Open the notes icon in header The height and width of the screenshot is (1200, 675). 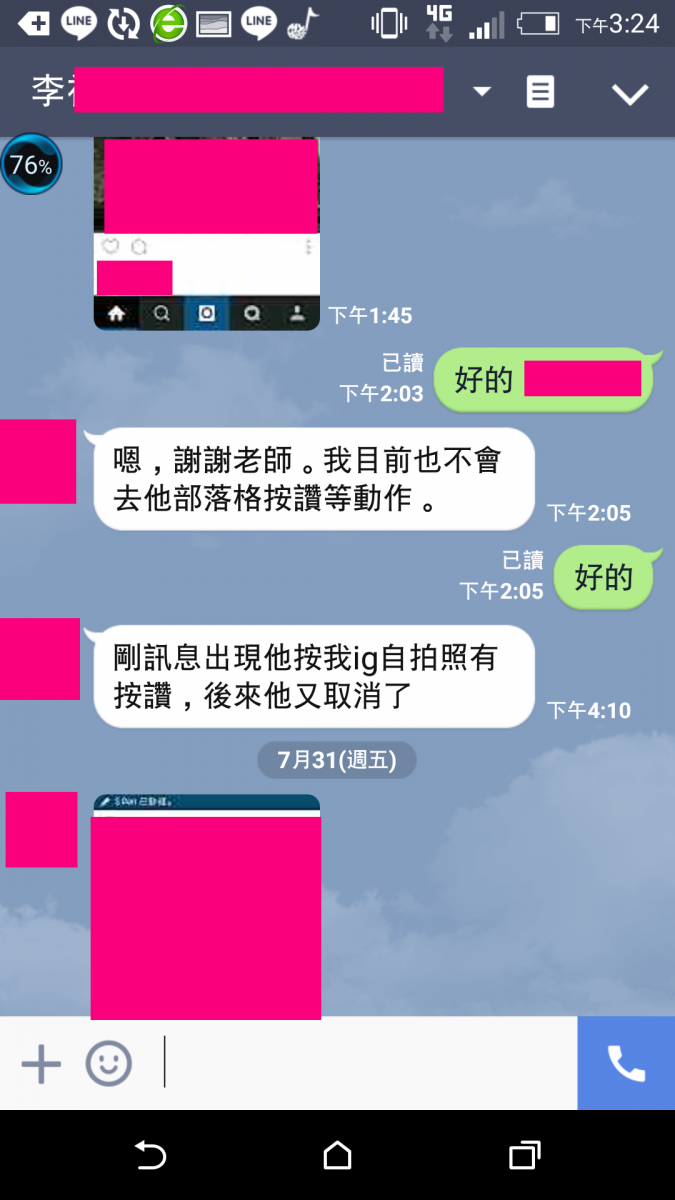click(540, 92)
